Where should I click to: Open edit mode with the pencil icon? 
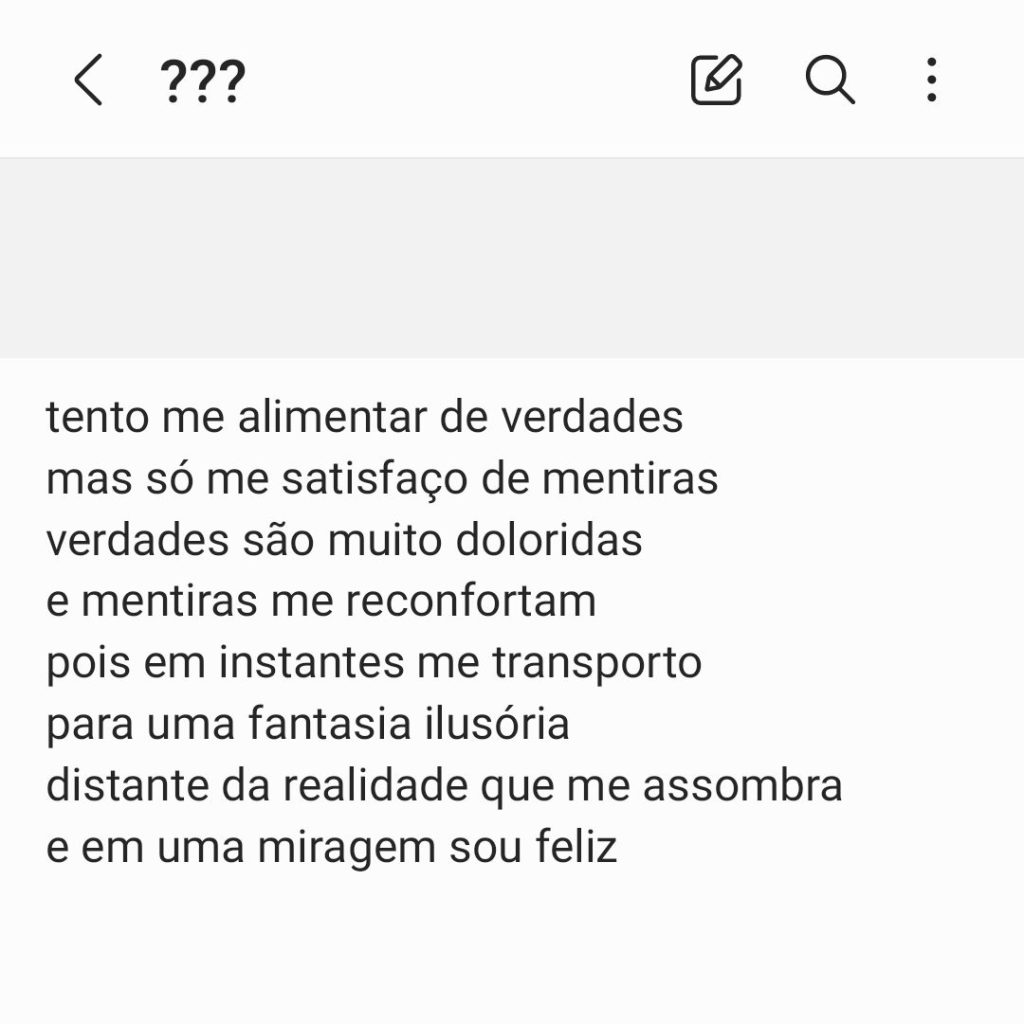pyautogui.click(x=717, y=80)
